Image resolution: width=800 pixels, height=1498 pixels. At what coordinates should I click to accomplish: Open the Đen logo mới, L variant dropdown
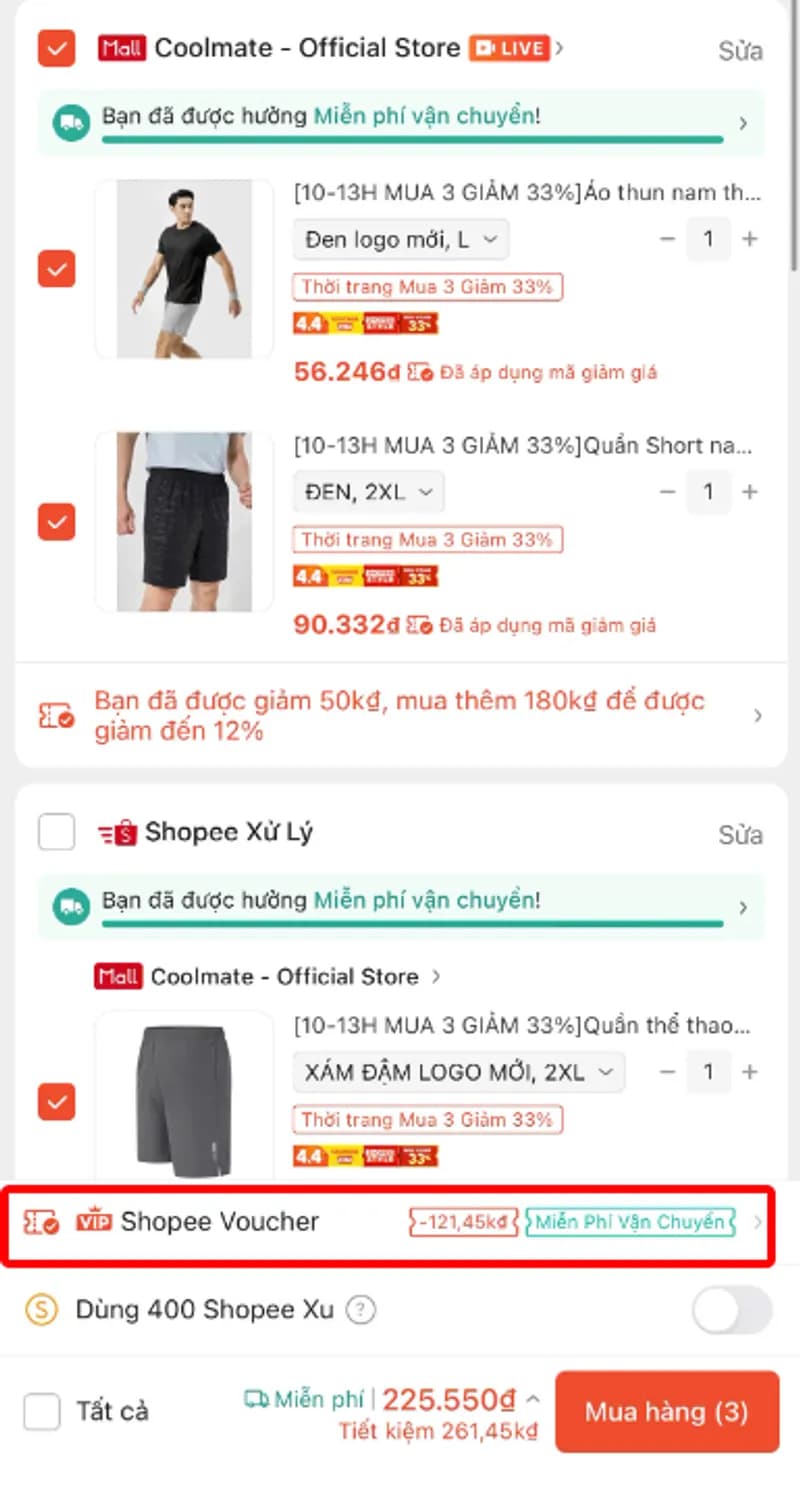[x=399, y=239]
